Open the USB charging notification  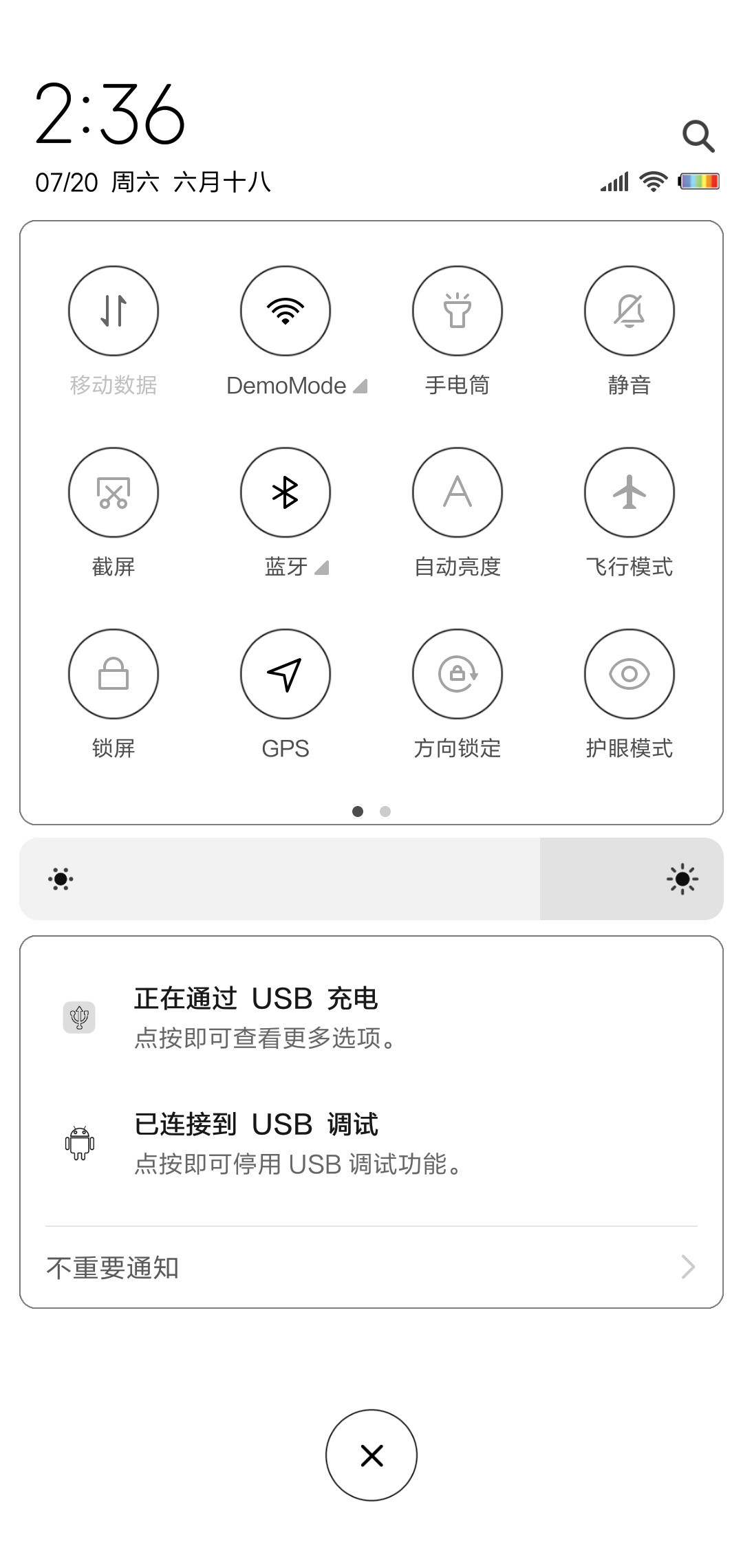tap(371, 1018)
